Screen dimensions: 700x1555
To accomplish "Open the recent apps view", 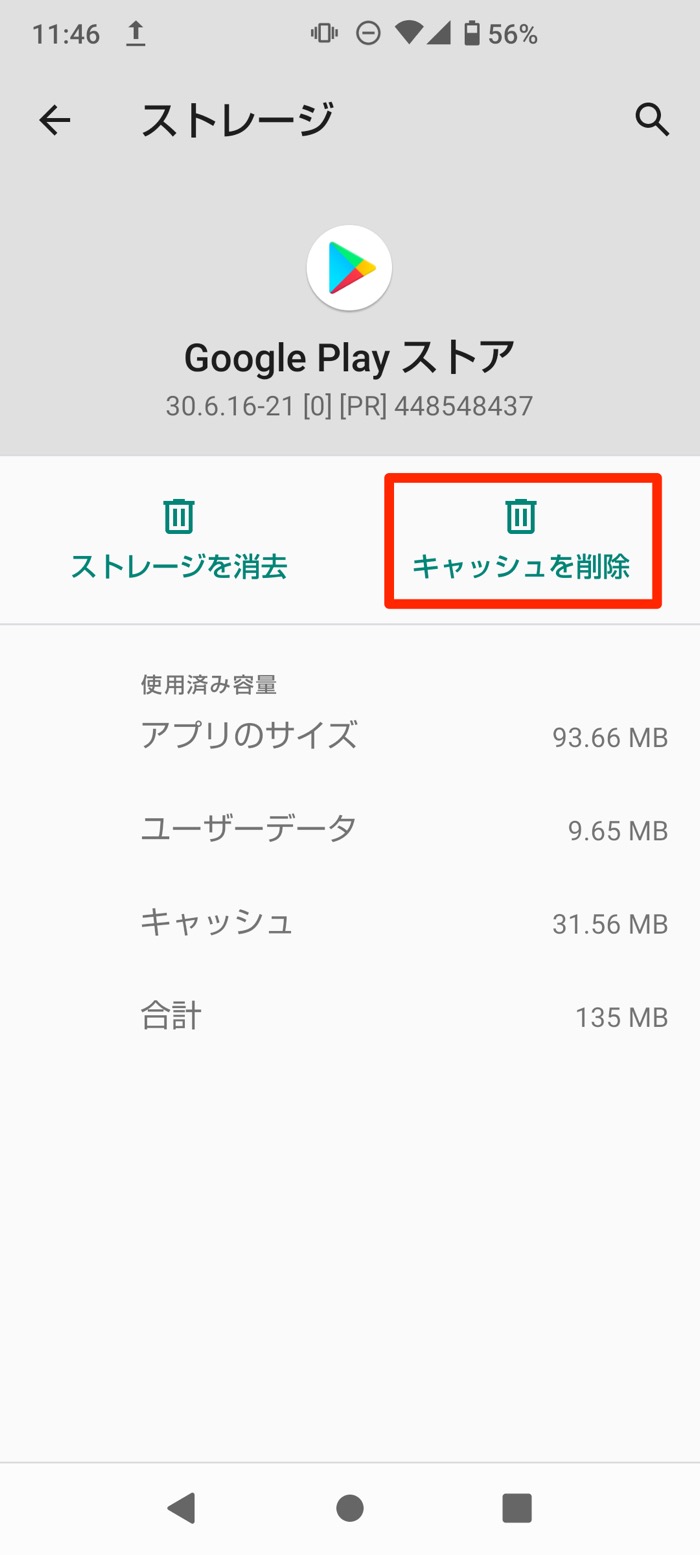I will click(x=517, y=1507).
